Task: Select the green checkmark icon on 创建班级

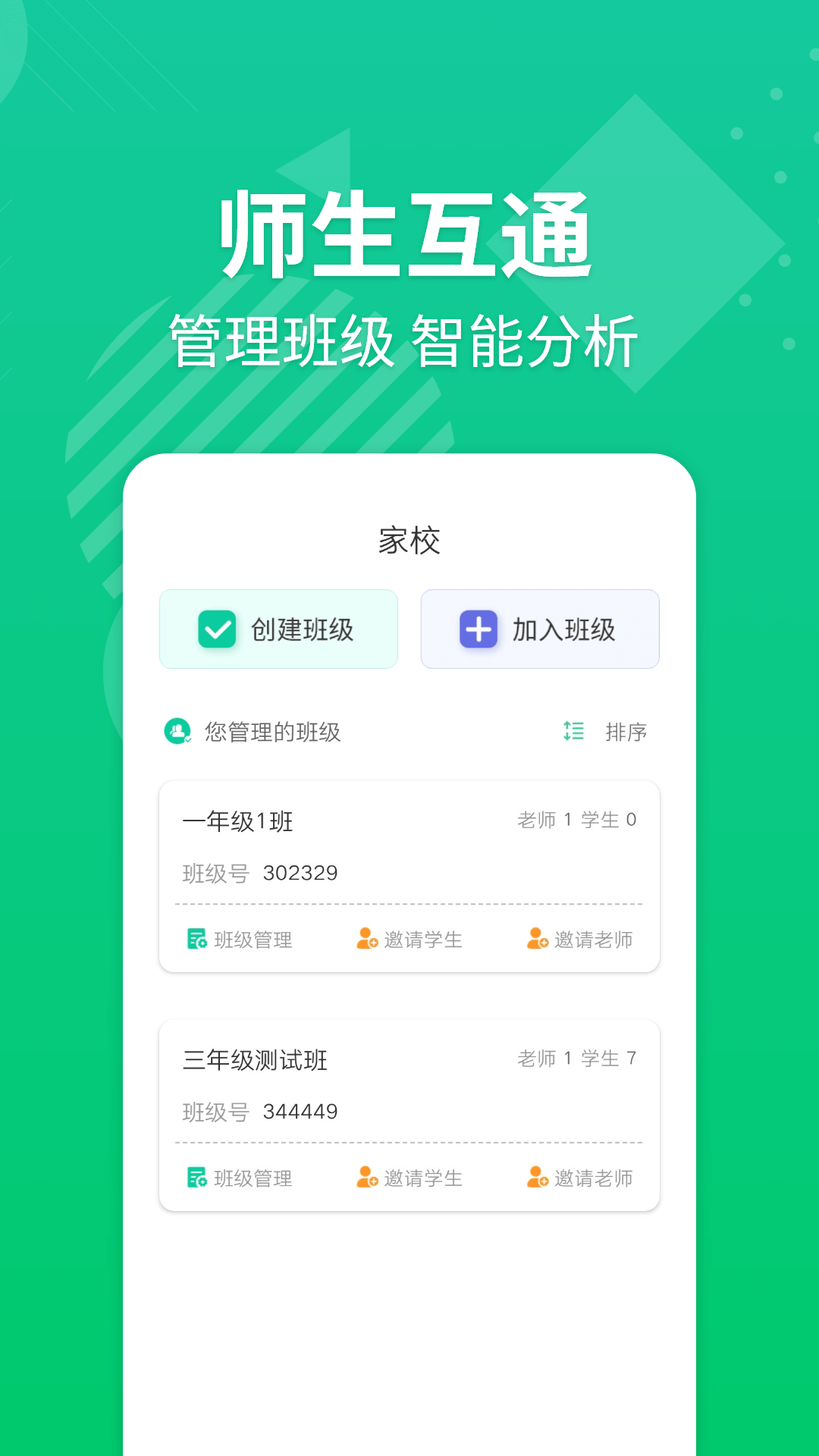Action: (x=218, y=629)
